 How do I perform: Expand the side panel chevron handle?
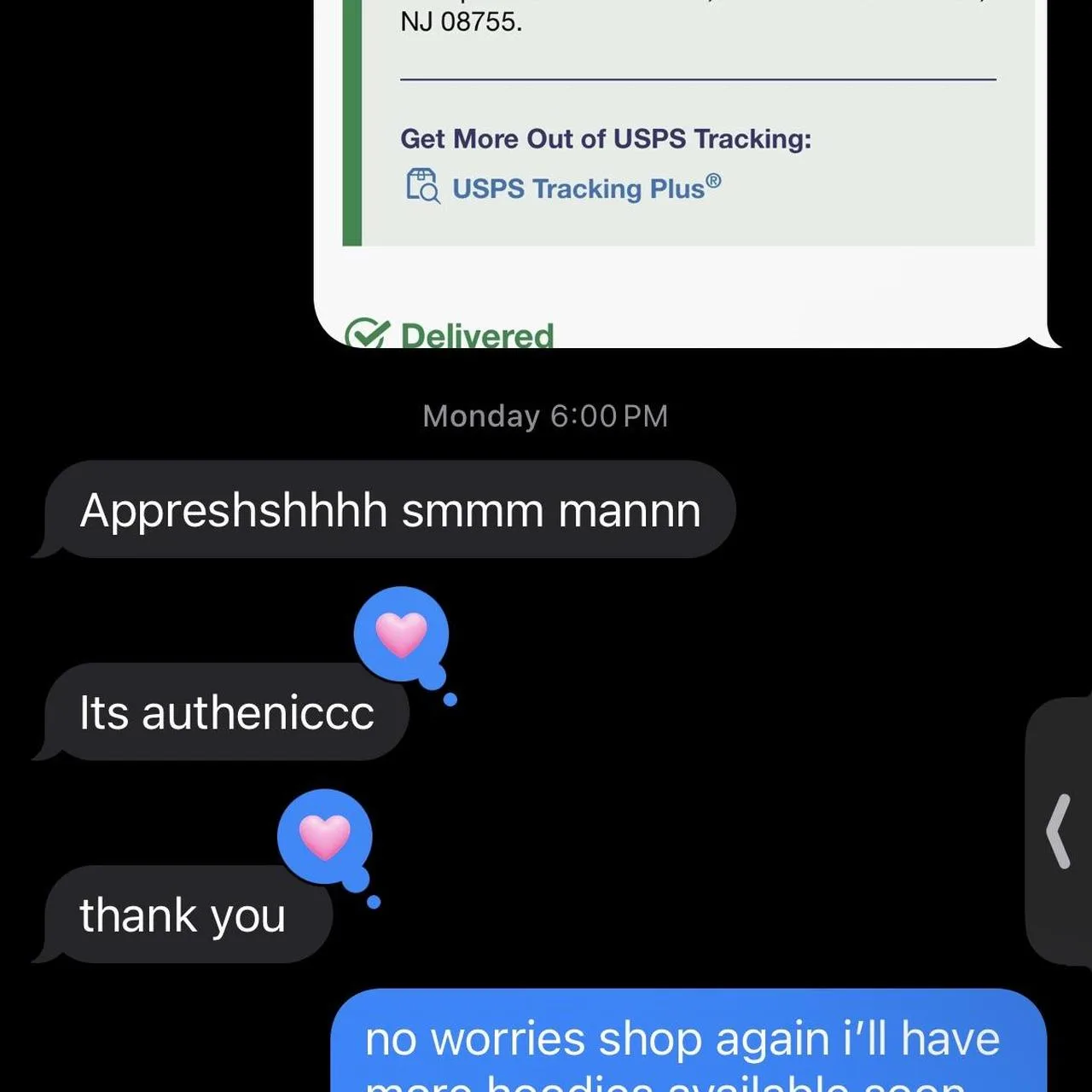[x=1060, y=832]
